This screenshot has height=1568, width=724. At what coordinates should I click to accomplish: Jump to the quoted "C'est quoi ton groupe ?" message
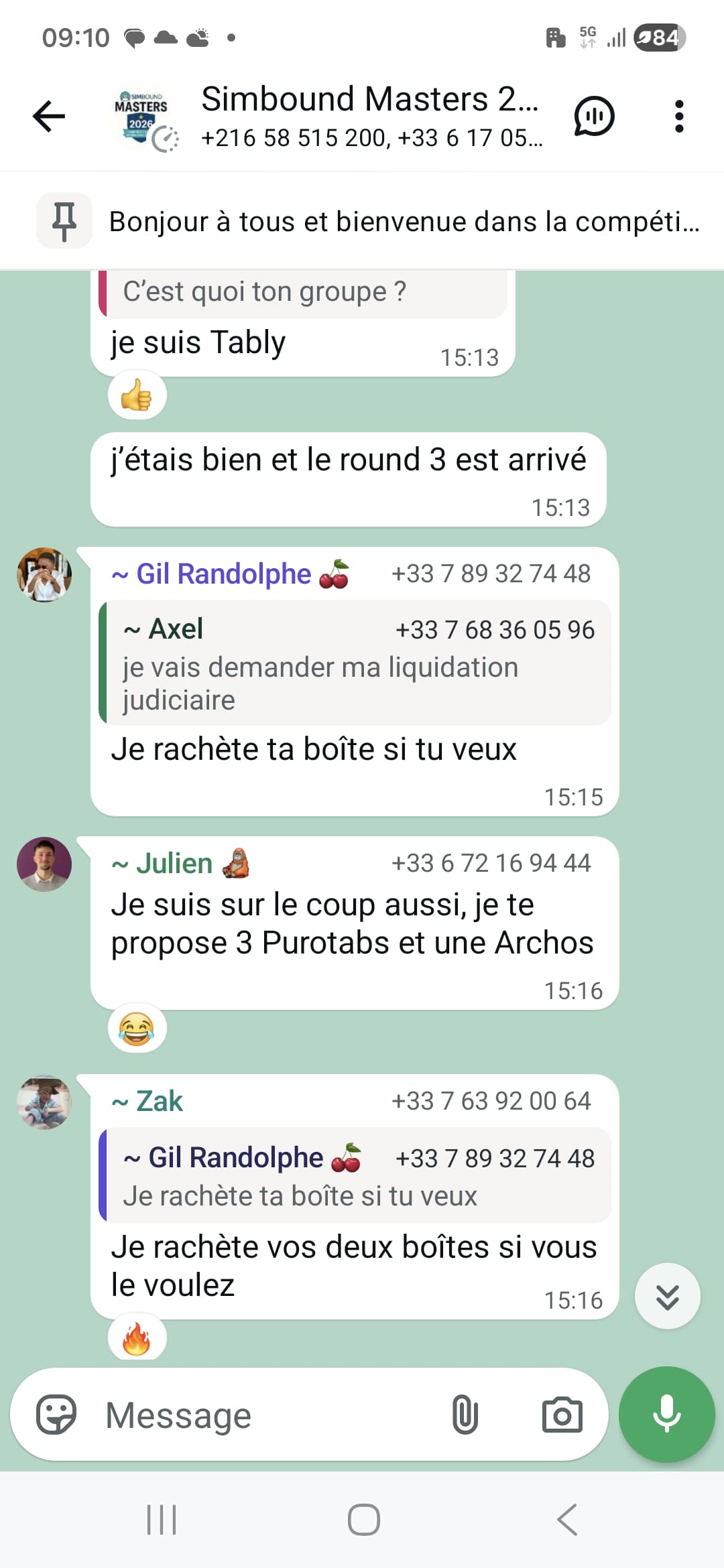point(303,293)
